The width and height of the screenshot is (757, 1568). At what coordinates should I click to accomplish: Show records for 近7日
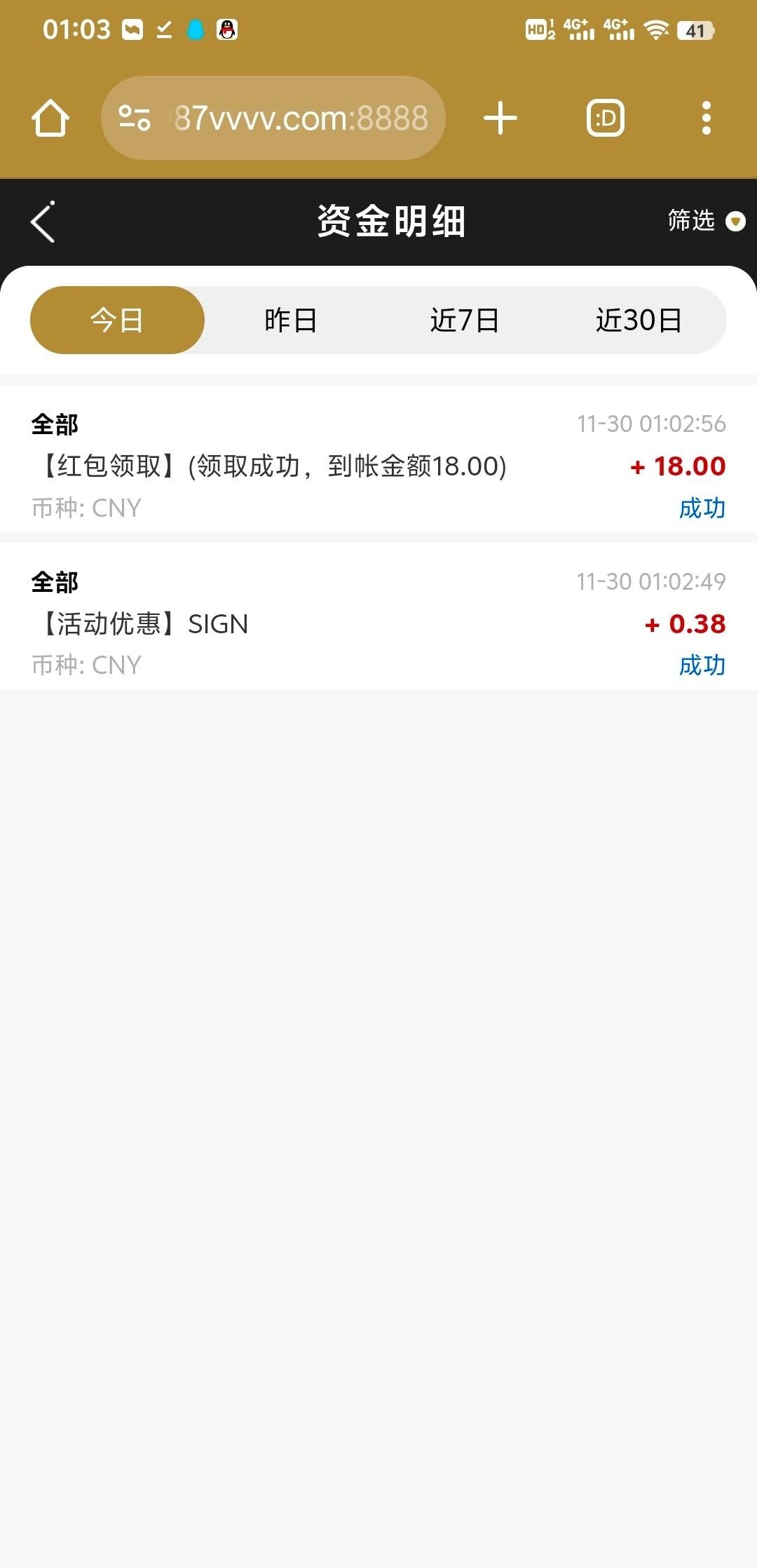[x=465, y=320]
